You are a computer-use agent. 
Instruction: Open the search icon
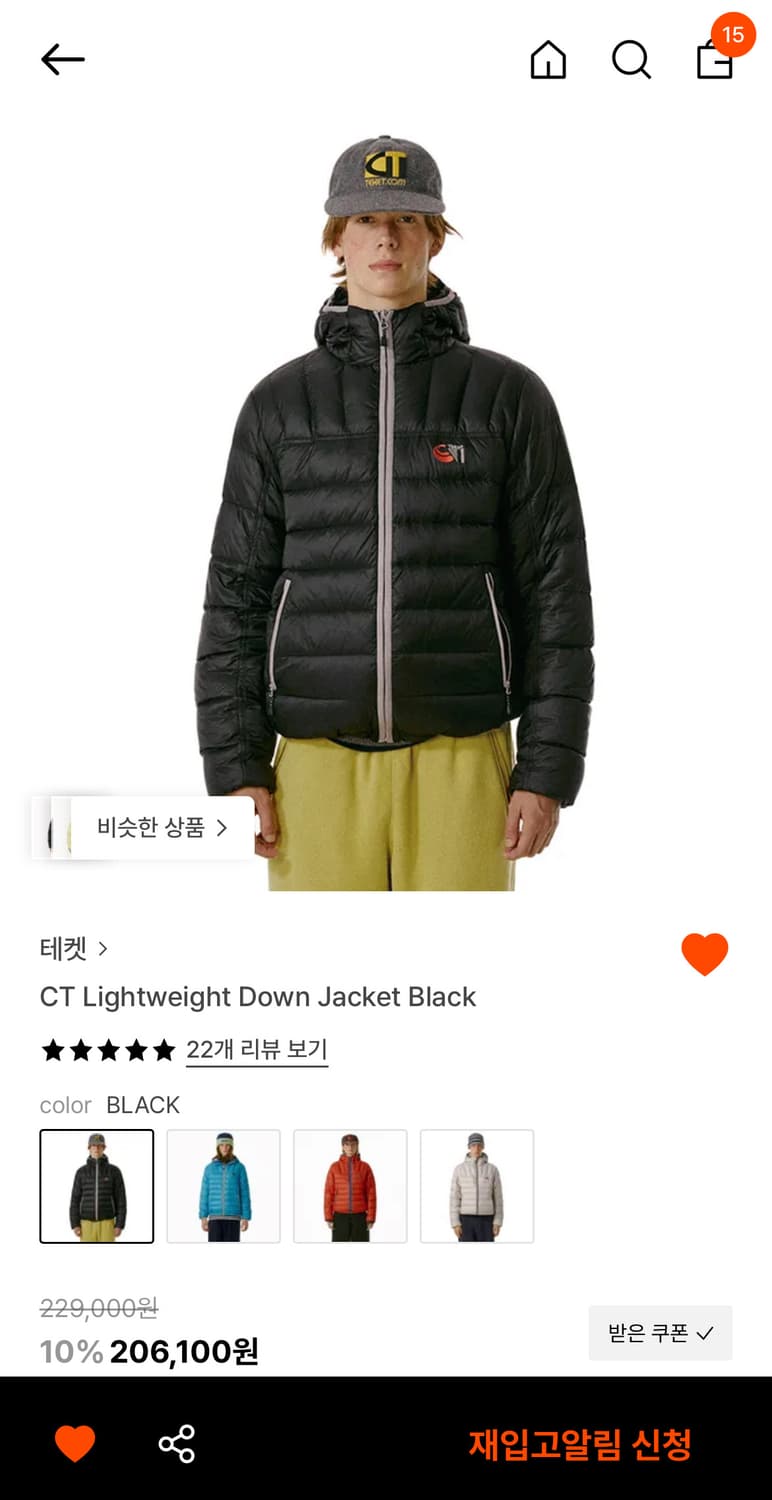[x=631, y=59]
